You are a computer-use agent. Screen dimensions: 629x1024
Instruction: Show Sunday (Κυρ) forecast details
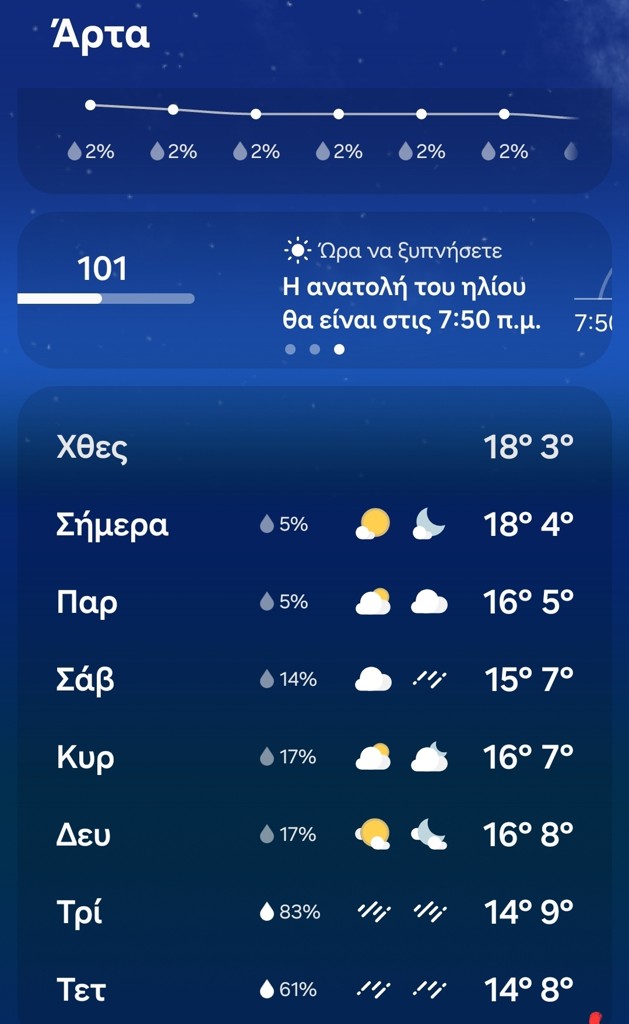pyautogui.click(x=314, y=757)
